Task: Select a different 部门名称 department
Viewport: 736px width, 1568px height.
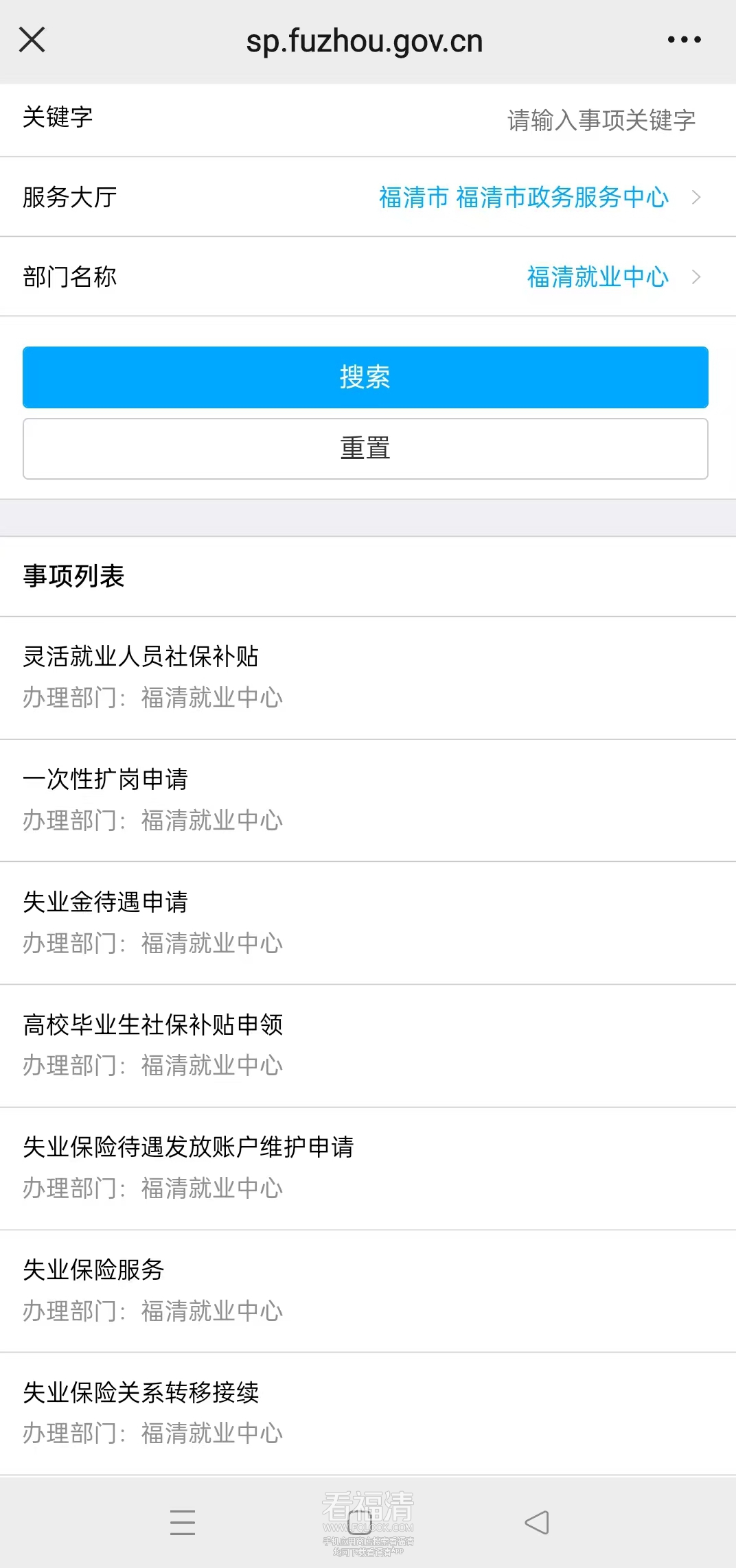Action: (x=597, y=277)
